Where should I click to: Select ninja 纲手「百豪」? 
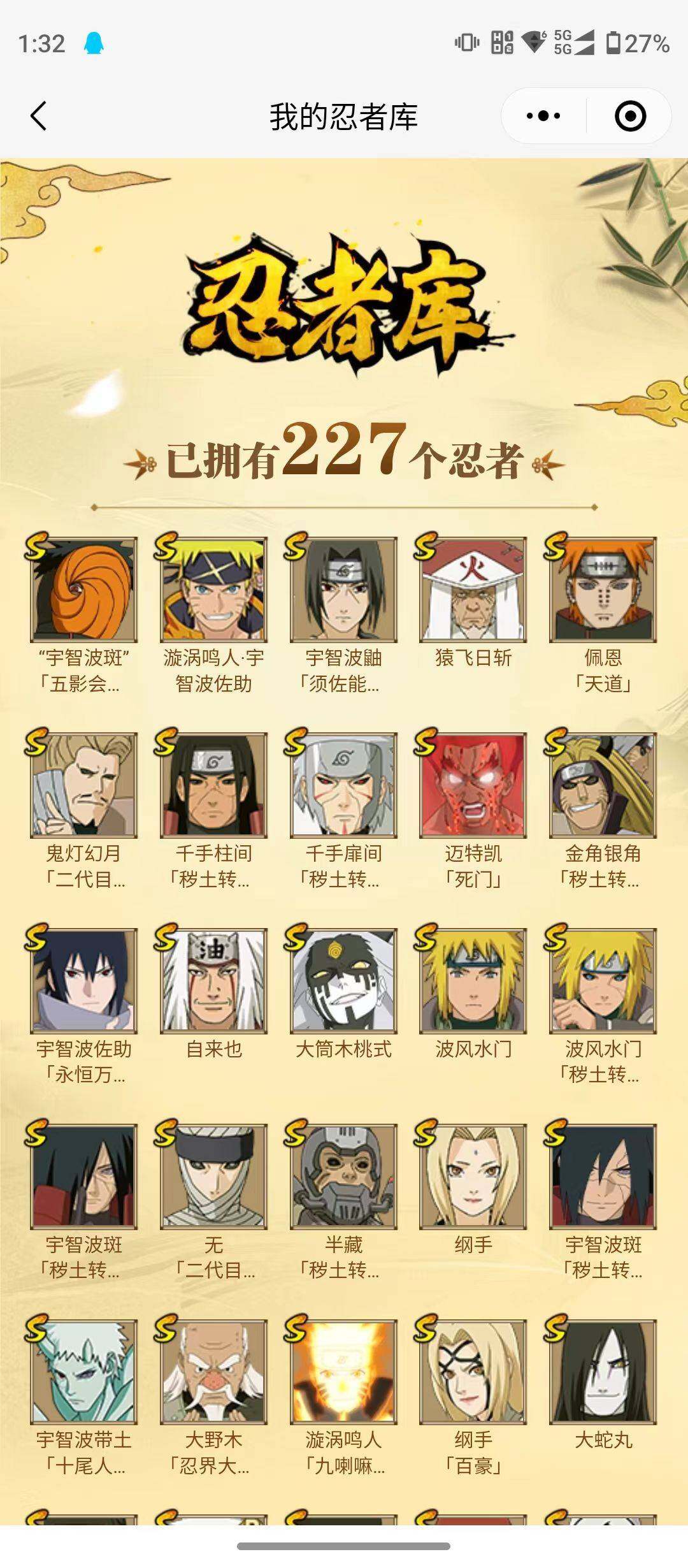pyautogui.click(x=473, y=1372)
